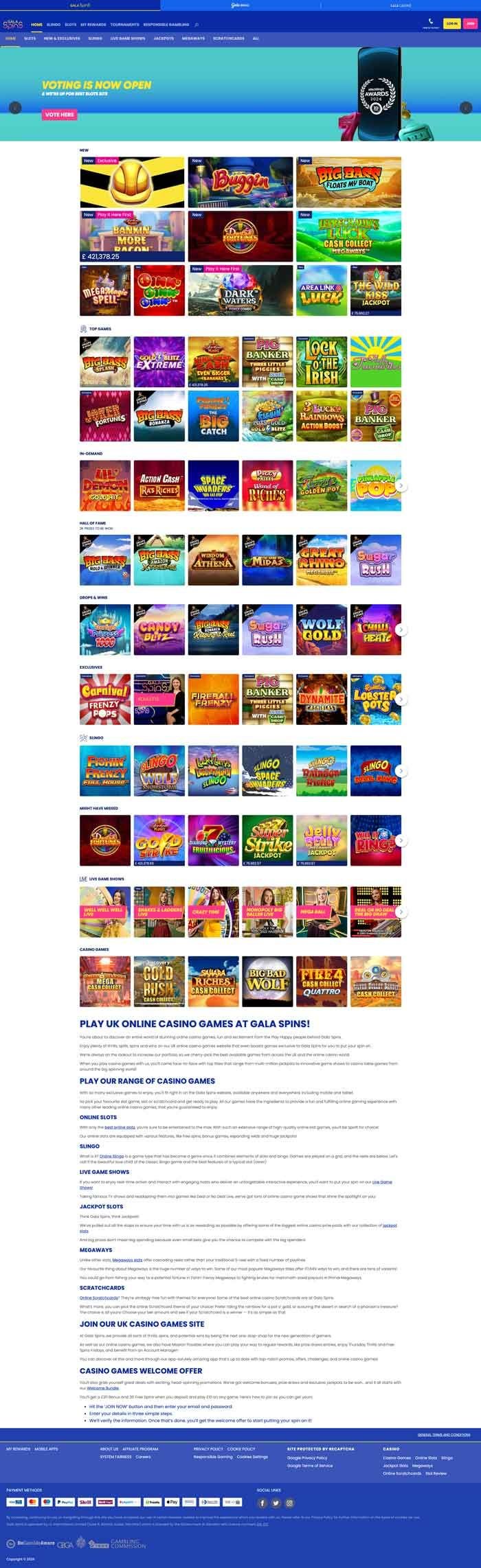The height and width of the screenshot is (1568, 481).
Task: Select the Live Game Shows category tab
Action: (128, 38)
